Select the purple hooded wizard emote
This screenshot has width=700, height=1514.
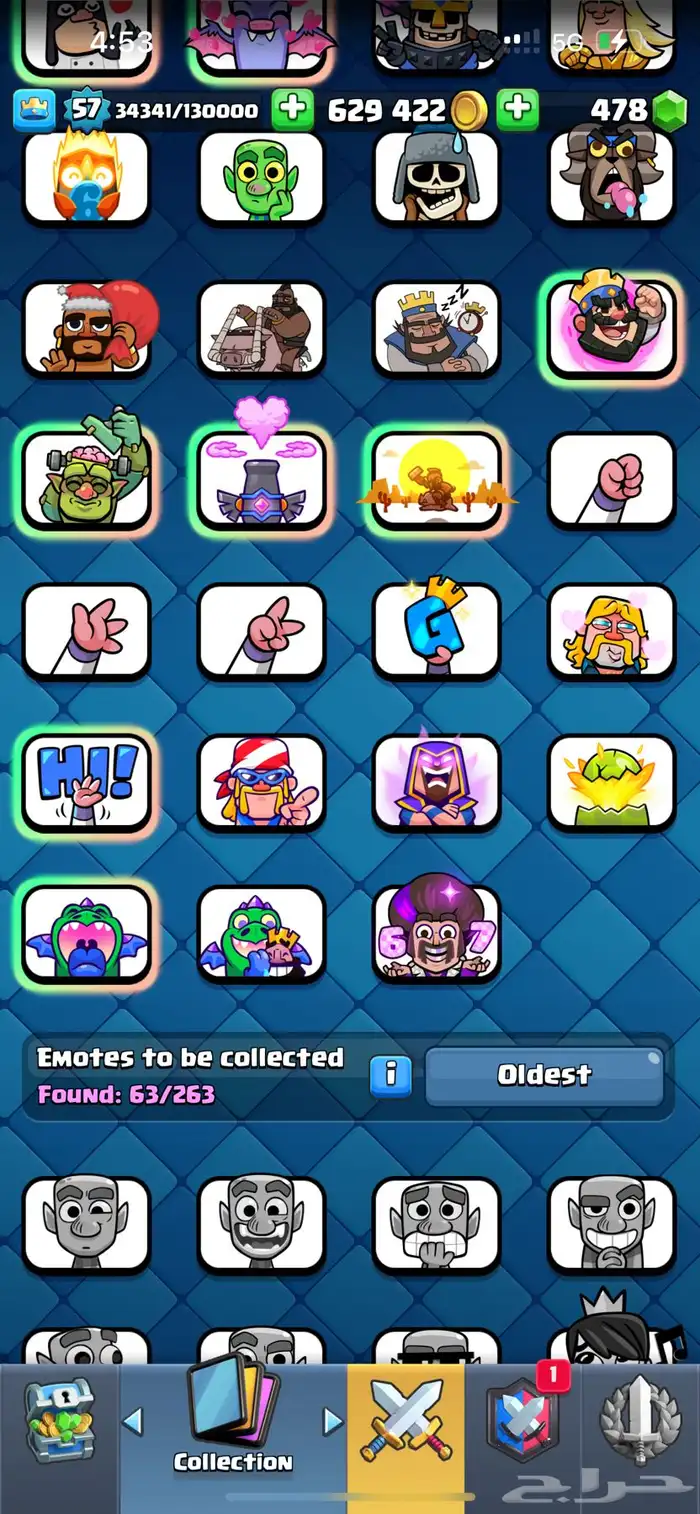[x=436, y=782]
